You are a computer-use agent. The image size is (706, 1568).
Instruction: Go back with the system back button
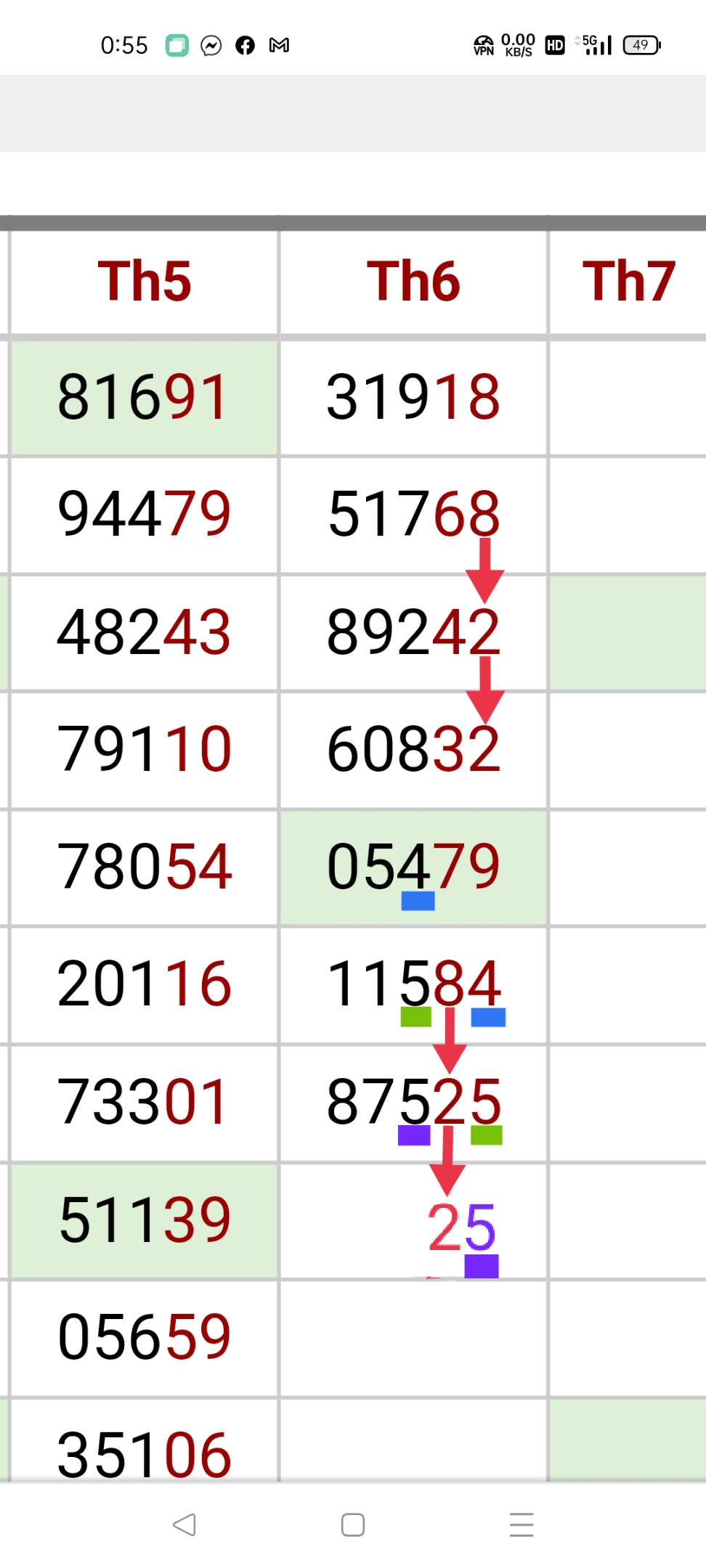point(184,1524)
